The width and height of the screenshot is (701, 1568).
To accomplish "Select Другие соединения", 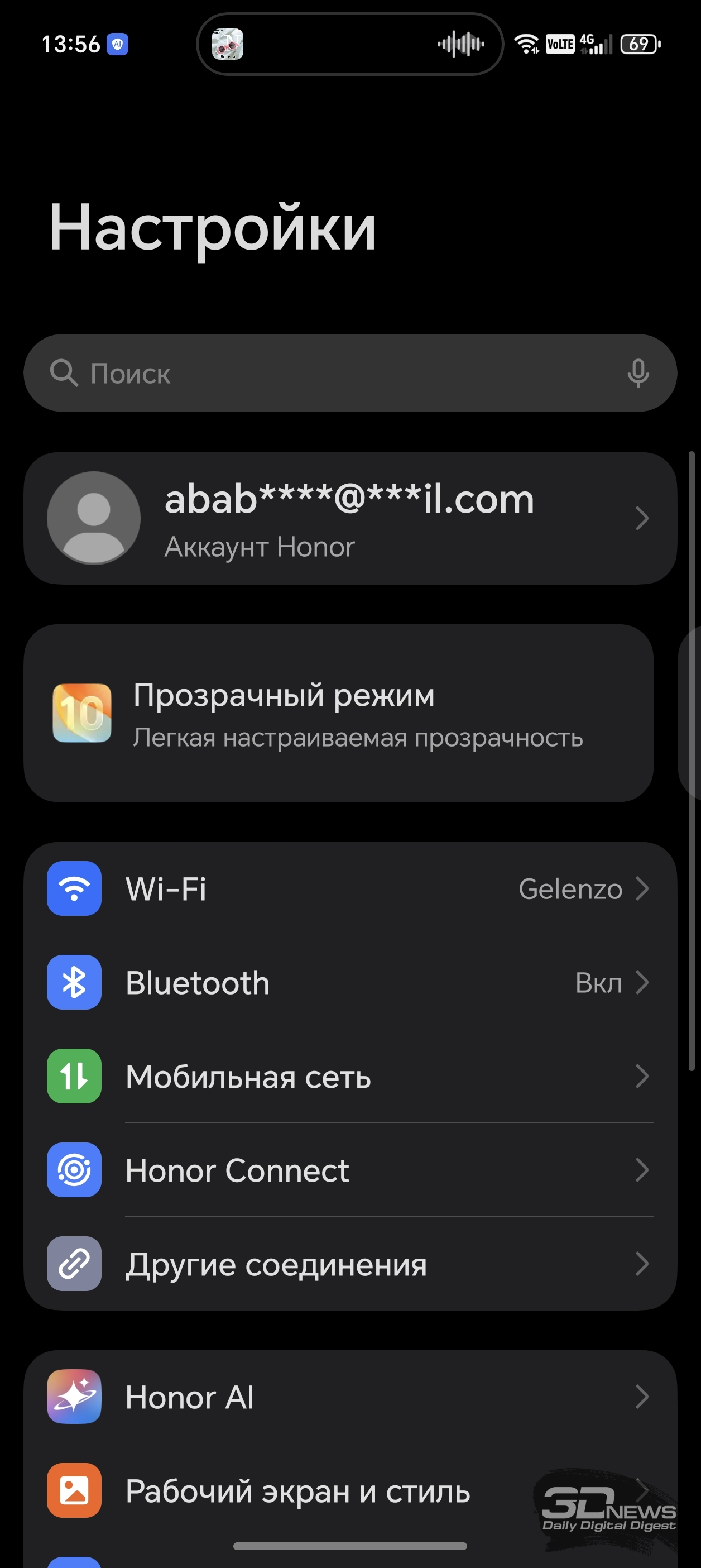I will 350,1264.
